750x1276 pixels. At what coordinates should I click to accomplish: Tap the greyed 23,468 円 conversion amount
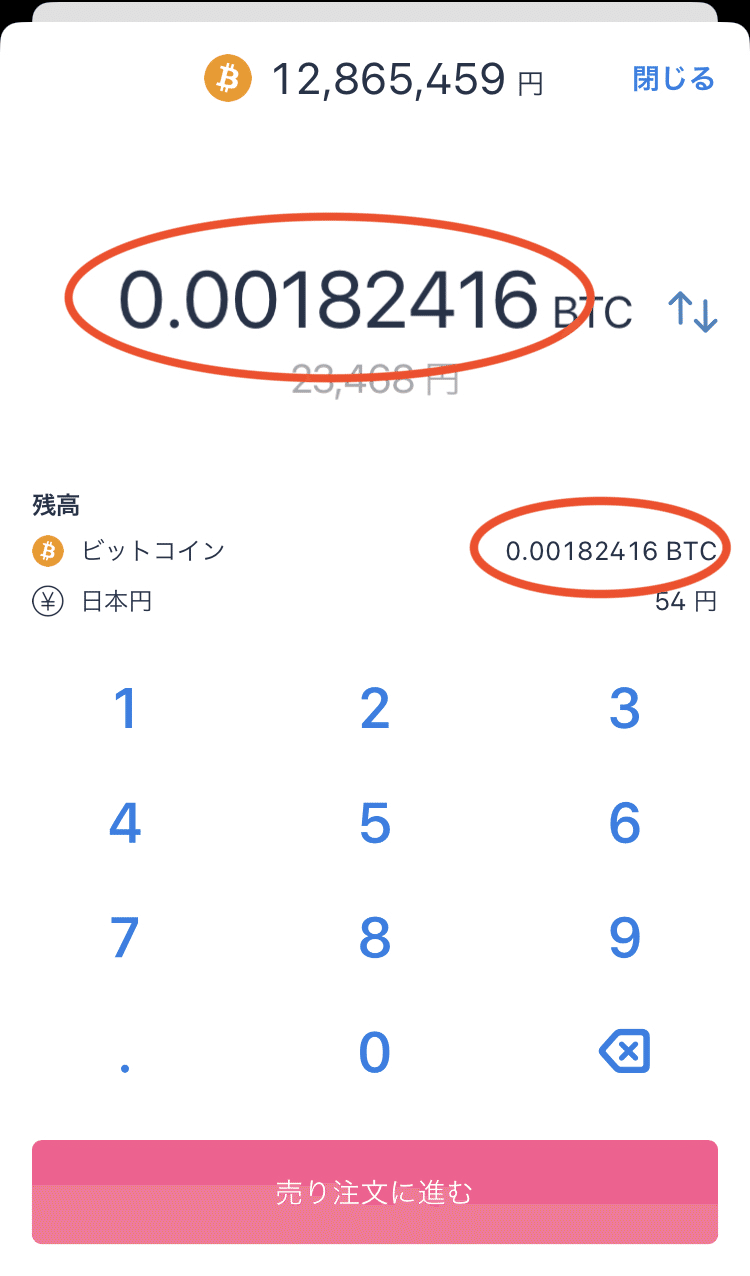pyautogui.click(x=375, y=378)
